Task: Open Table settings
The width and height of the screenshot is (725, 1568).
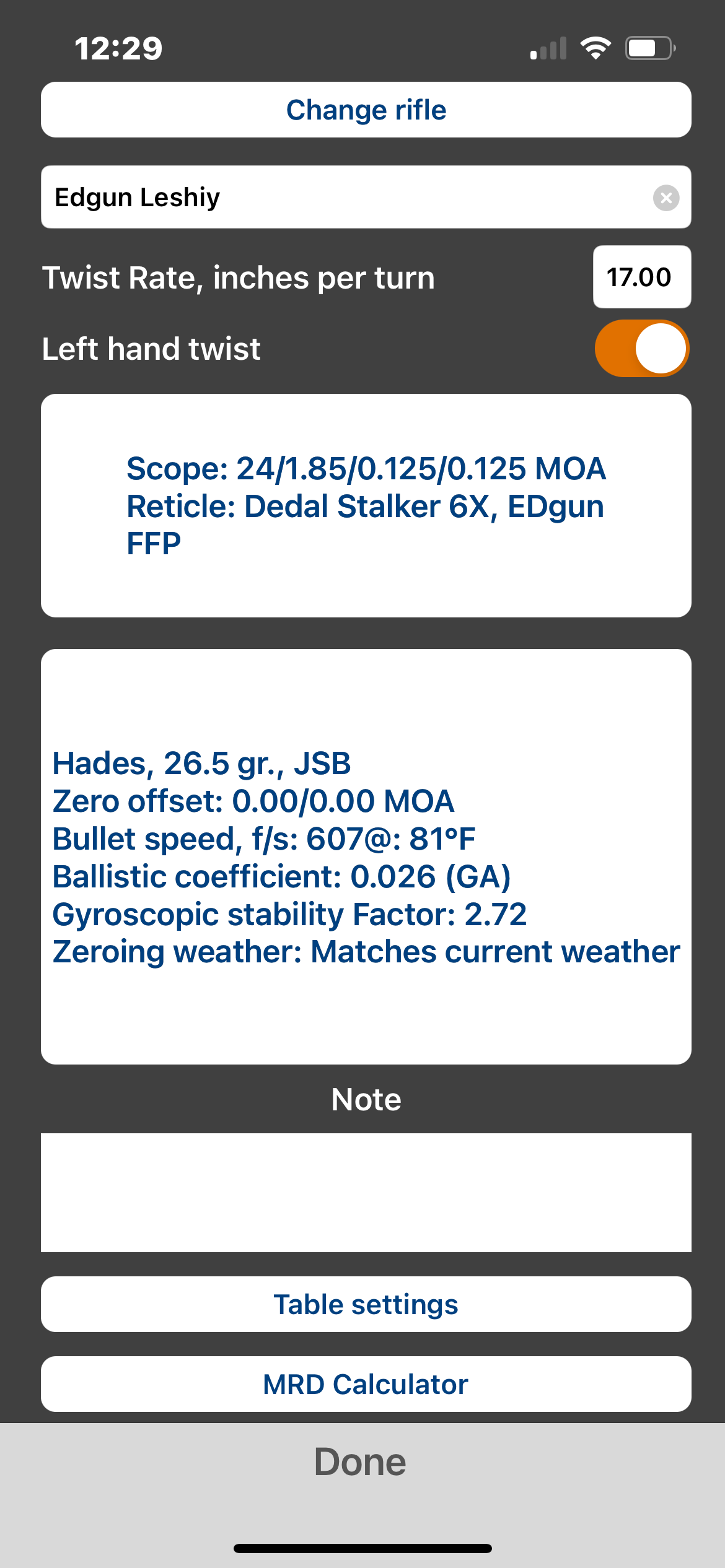Action: (366, 1304)
